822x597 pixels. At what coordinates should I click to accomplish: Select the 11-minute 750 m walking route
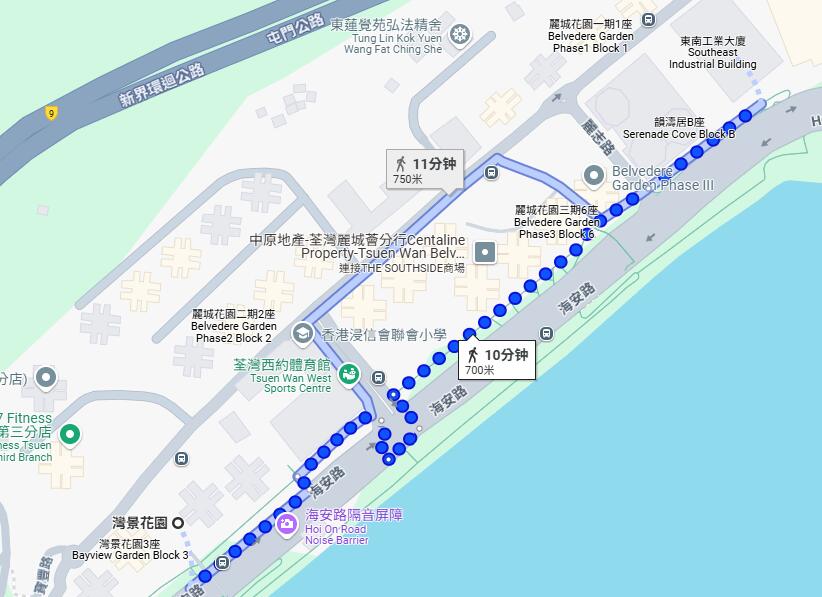[425, 169]
